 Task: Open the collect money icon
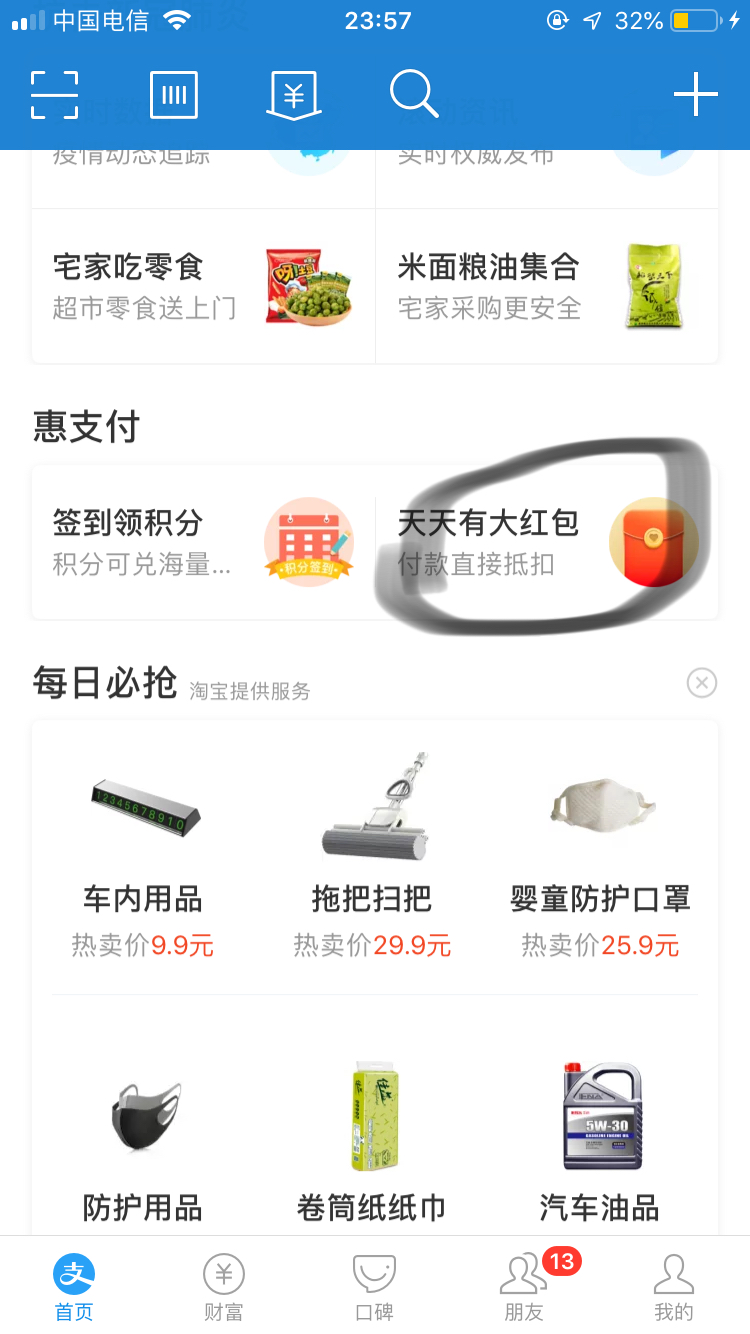point(294,95)
